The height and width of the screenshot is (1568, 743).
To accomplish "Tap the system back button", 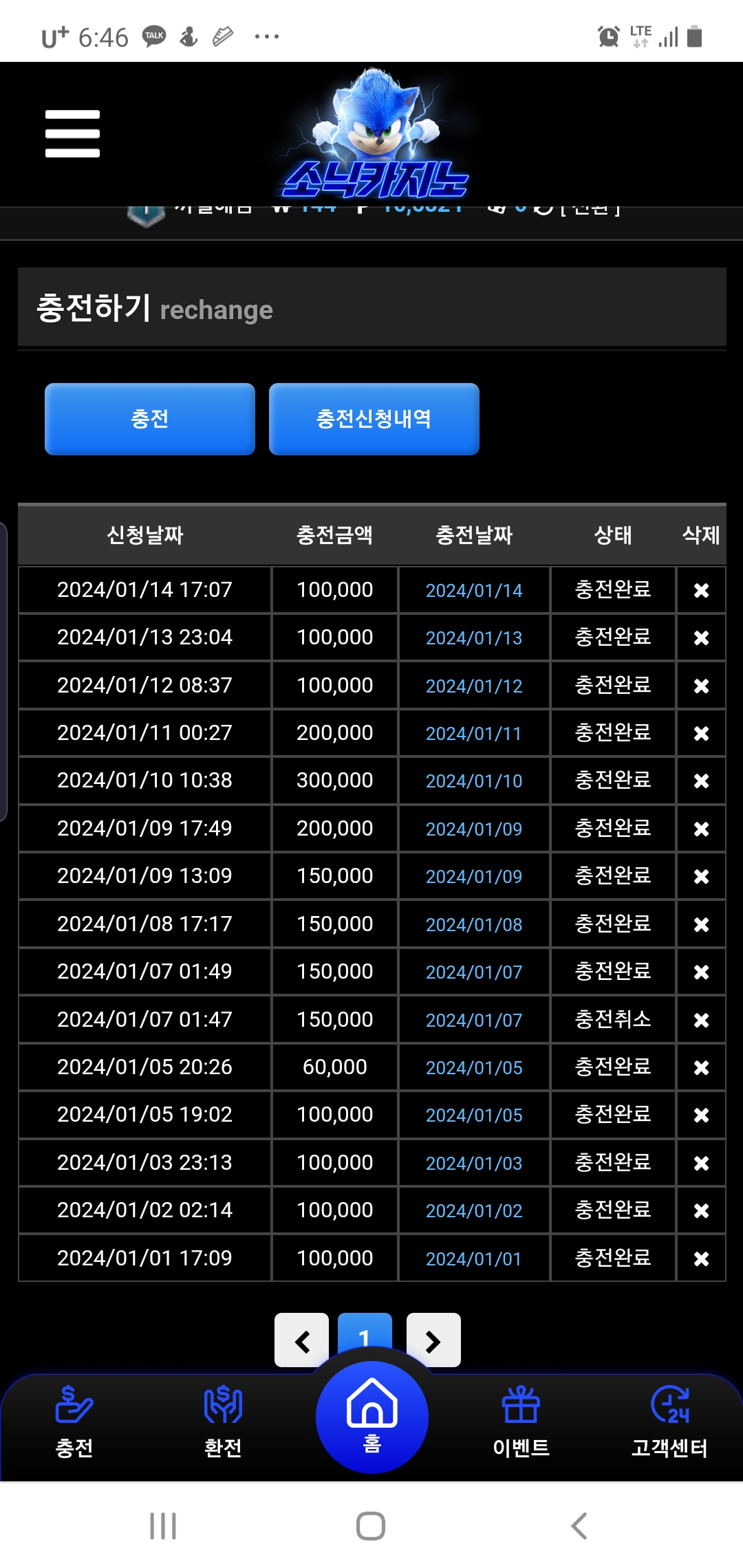I will tap(579, 1526).
